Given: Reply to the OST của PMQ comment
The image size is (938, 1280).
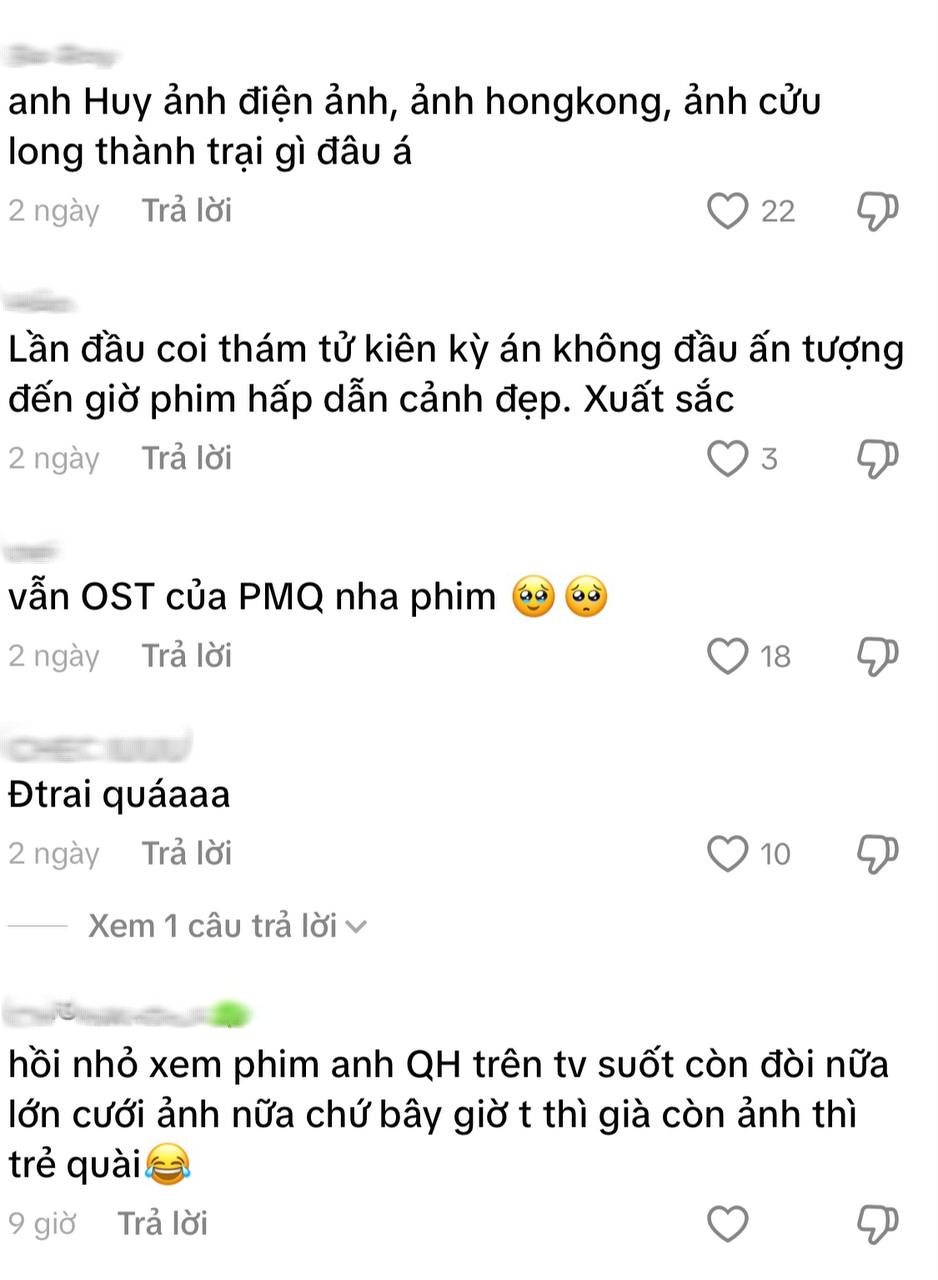Looking at the screenshot, I should pos(186,656).
